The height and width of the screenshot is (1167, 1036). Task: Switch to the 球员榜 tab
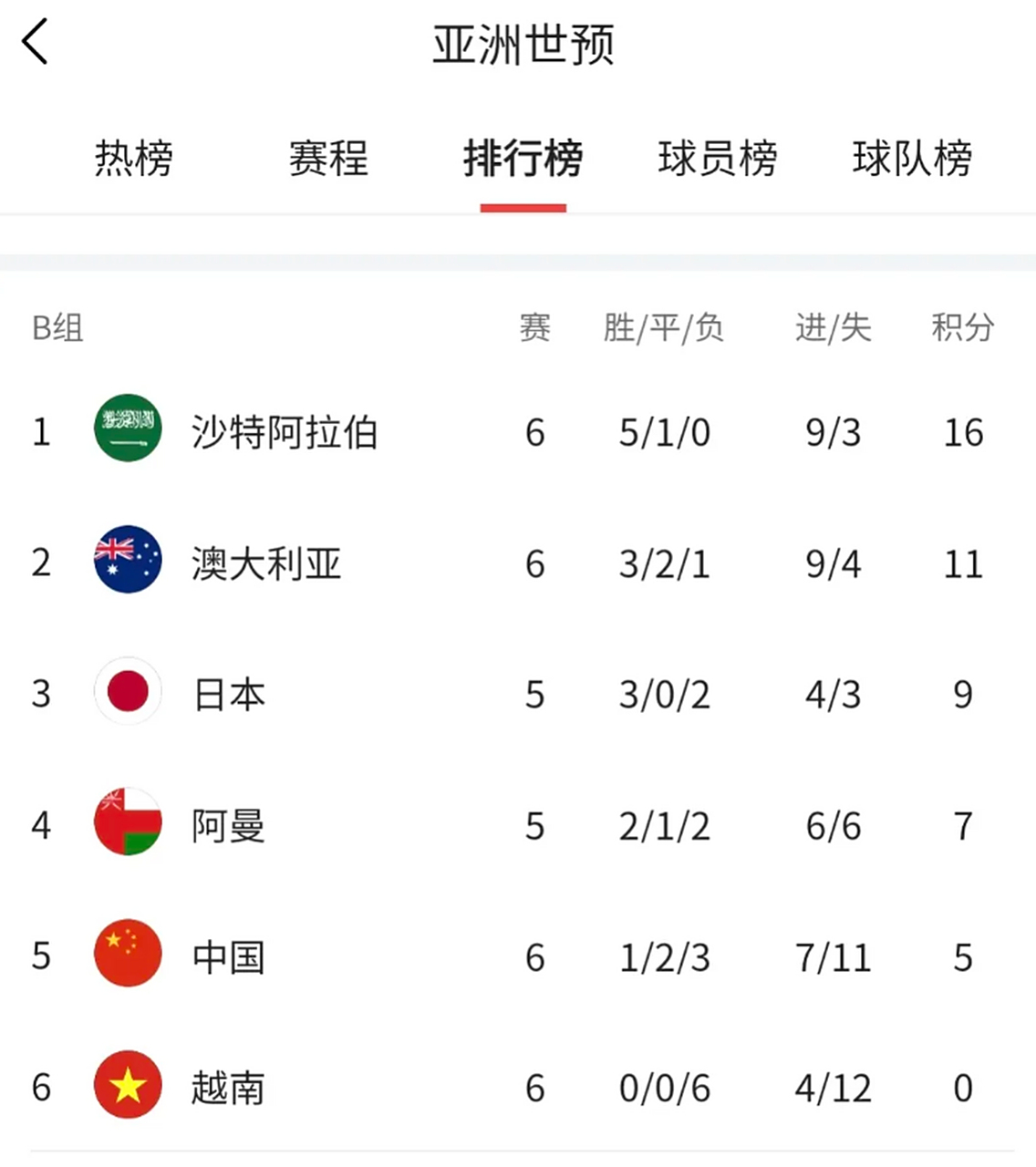coord(718,159)
